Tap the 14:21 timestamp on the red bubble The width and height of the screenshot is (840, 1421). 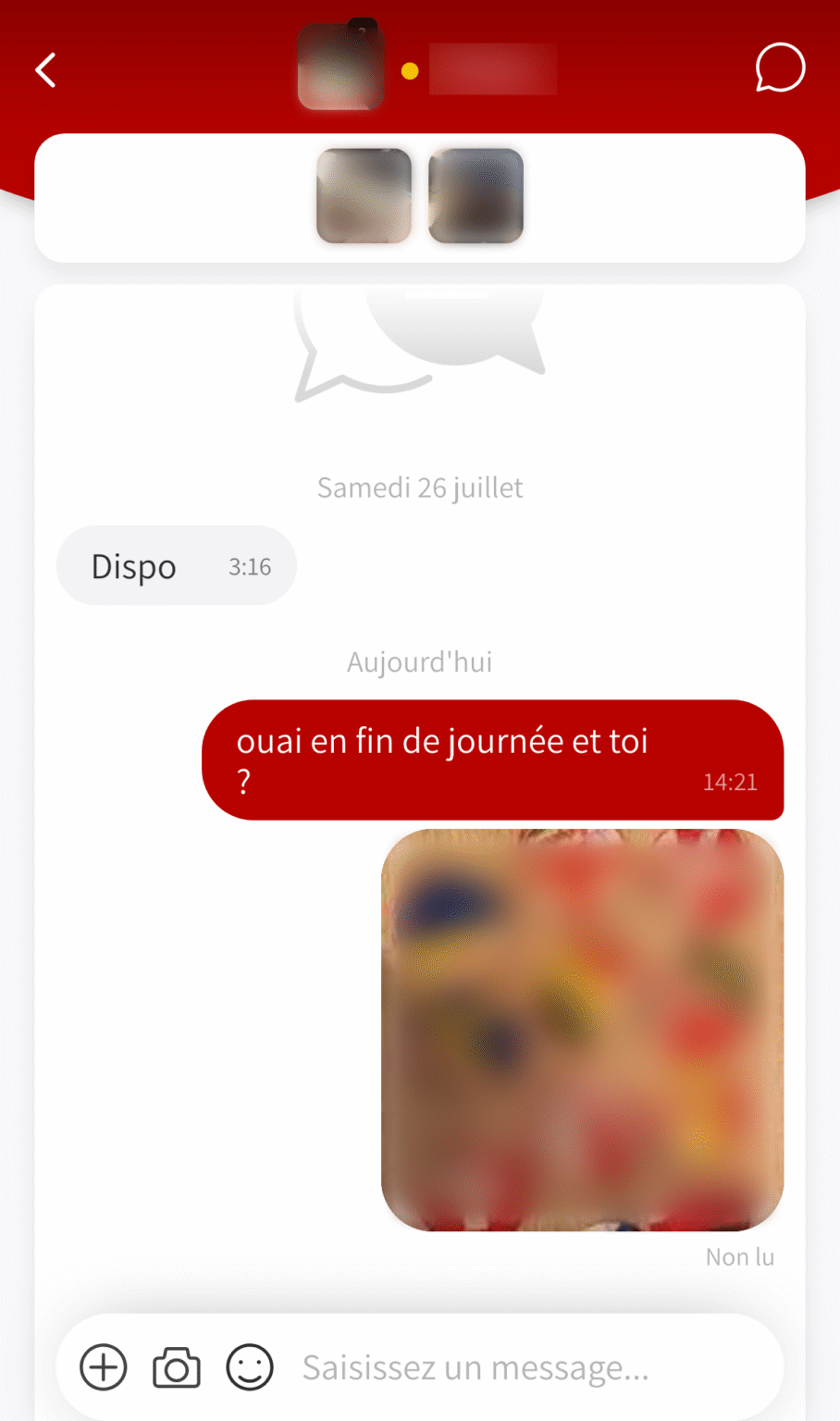click(x=730, y=782)
